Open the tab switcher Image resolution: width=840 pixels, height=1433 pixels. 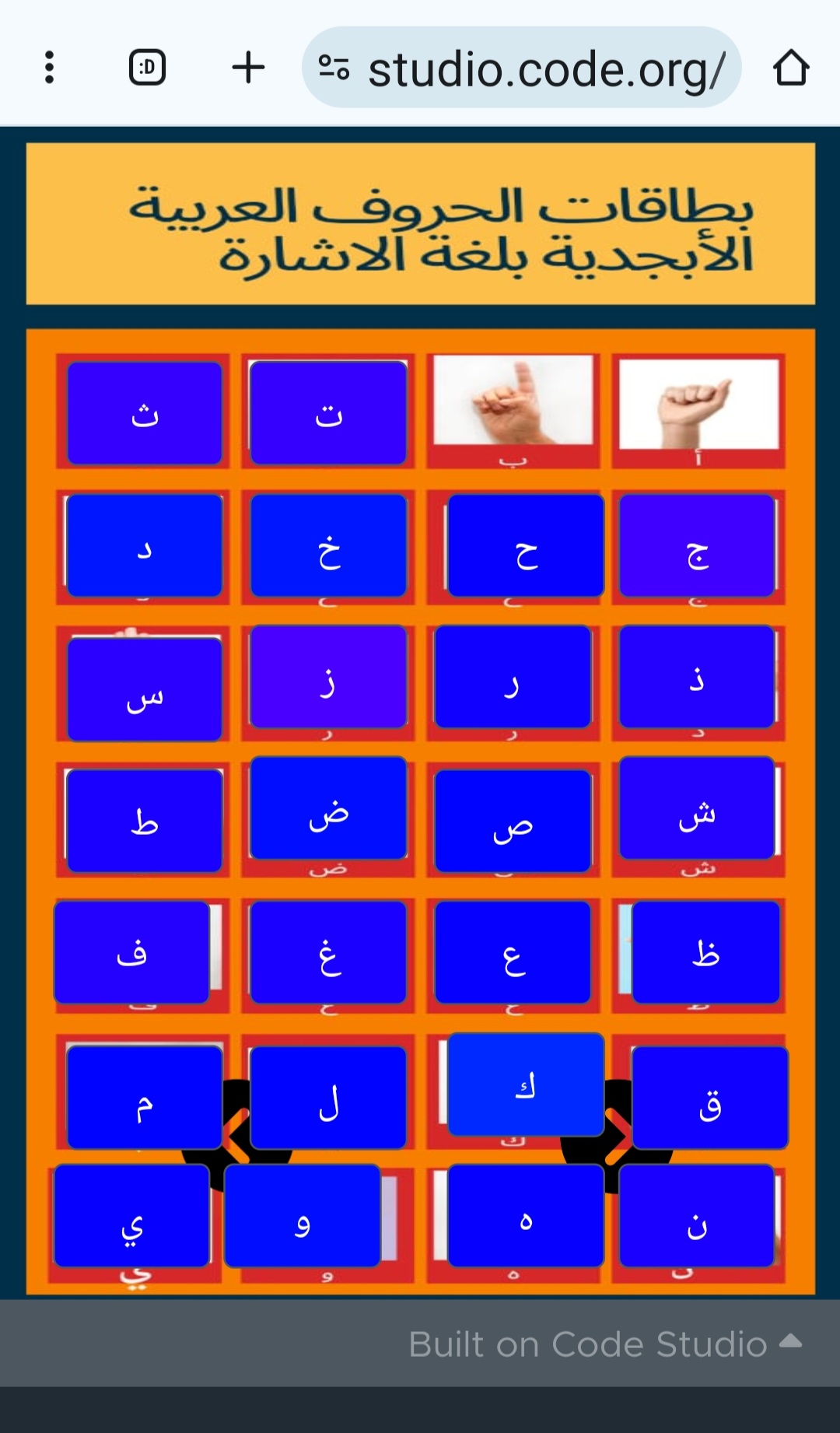click(x=147, y=68)
